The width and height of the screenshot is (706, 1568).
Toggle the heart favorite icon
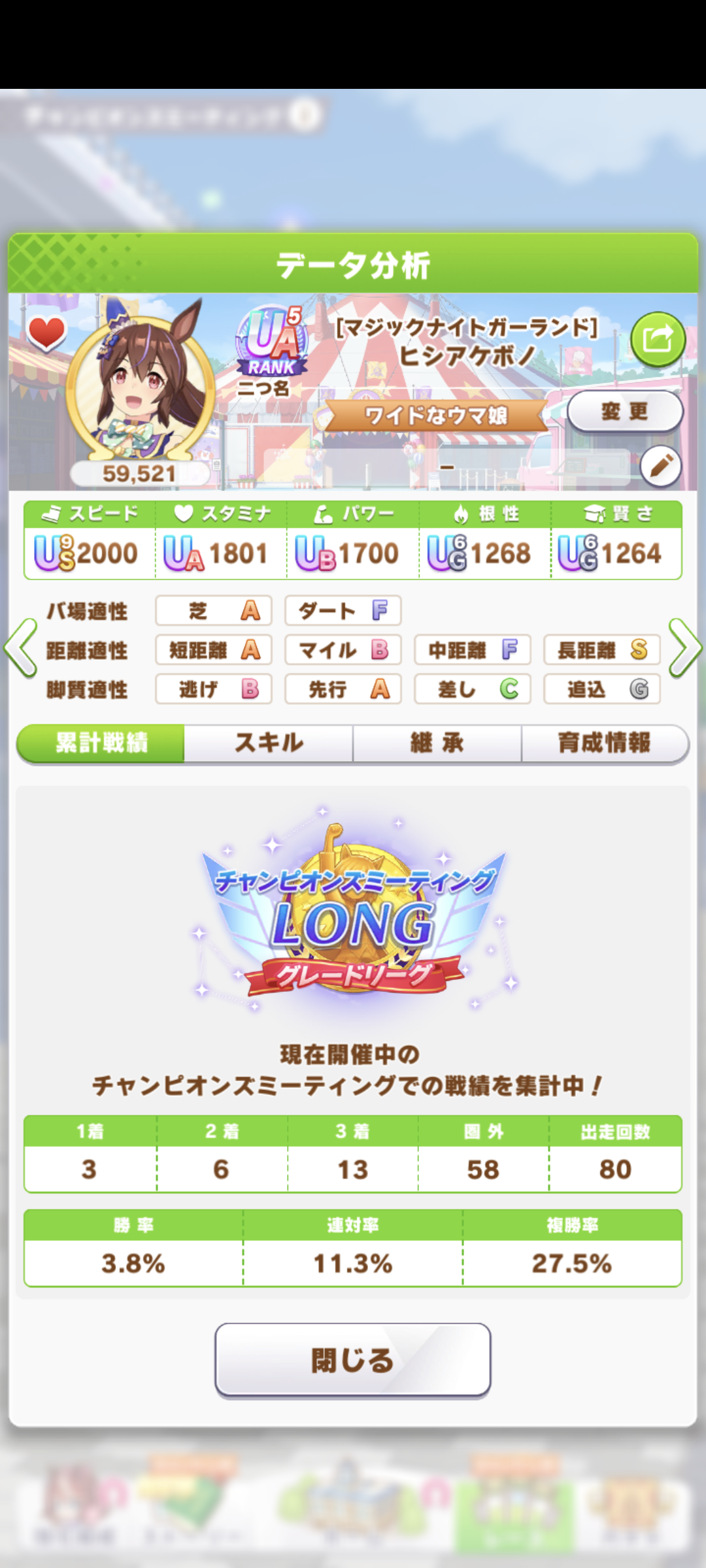46,333
